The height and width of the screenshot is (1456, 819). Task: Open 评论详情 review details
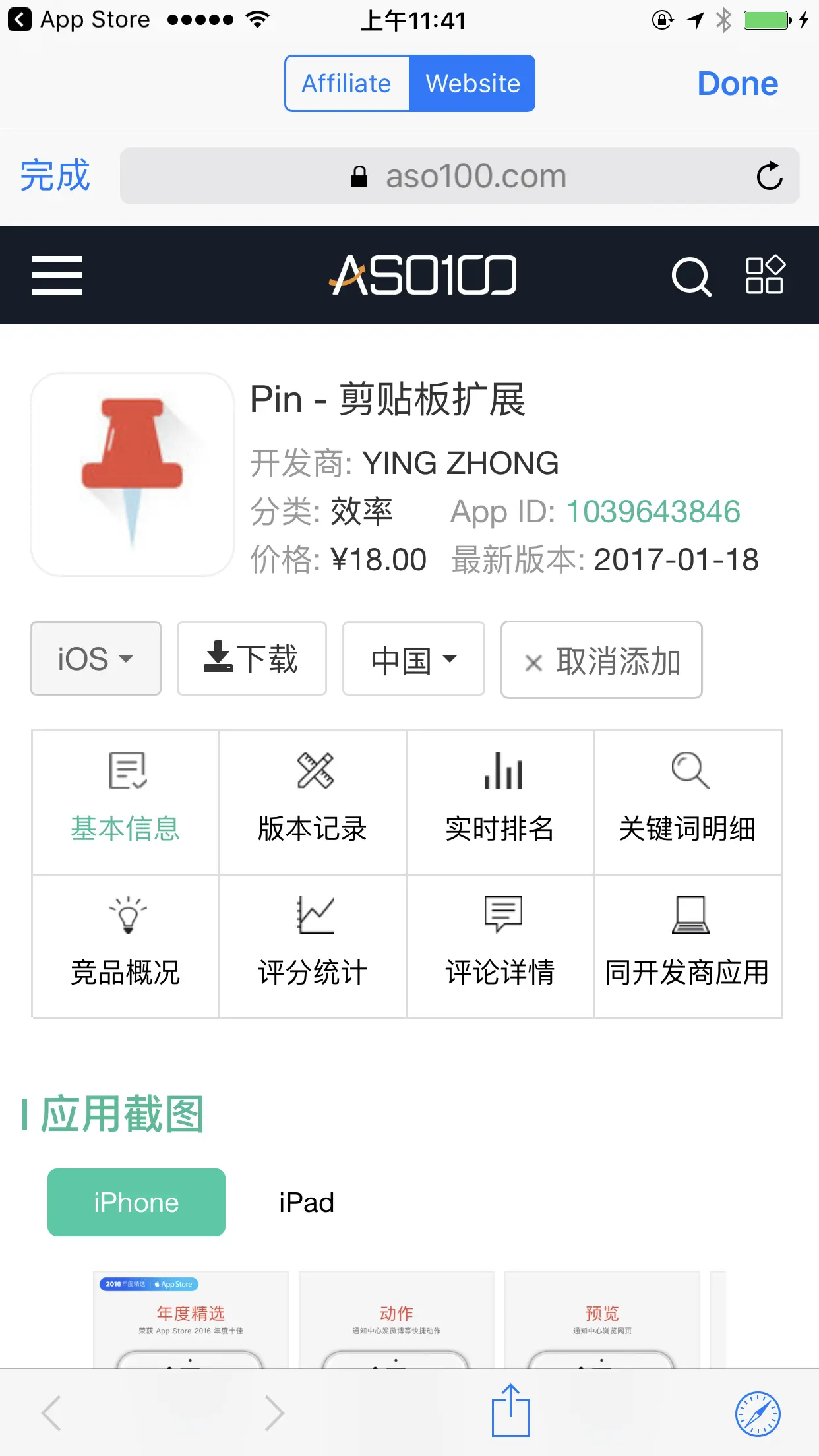pos(500,947)
